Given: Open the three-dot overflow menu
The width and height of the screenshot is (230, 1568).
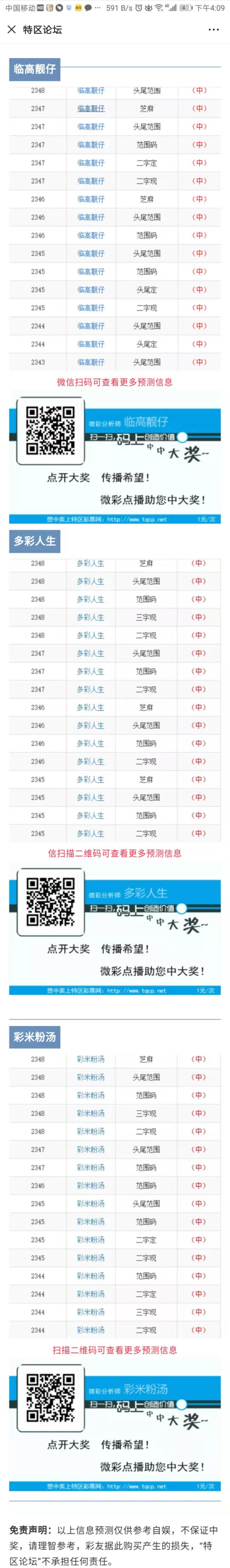Looking at the screenshot, I should click(x=213, y=29).
